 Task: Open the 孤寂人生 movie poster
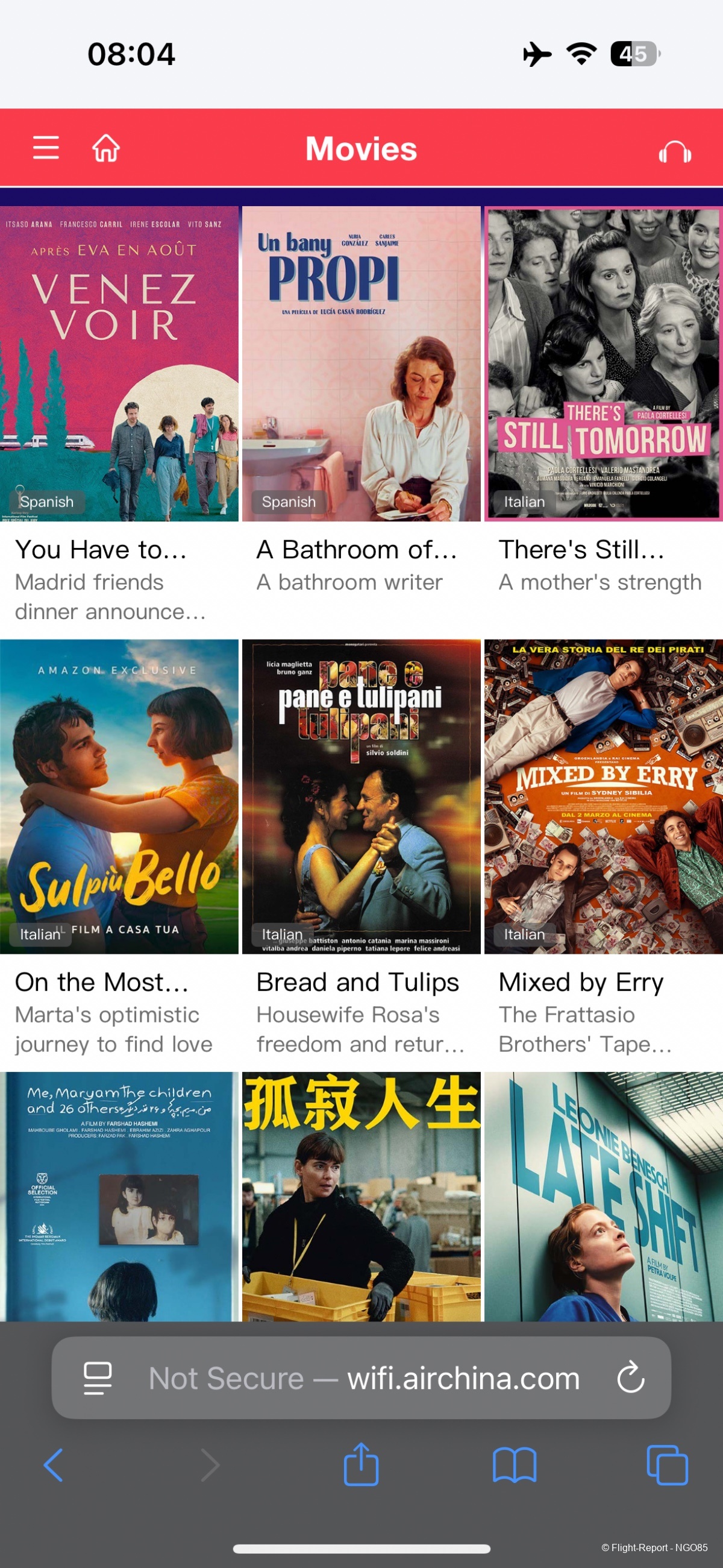(361, 1196)
